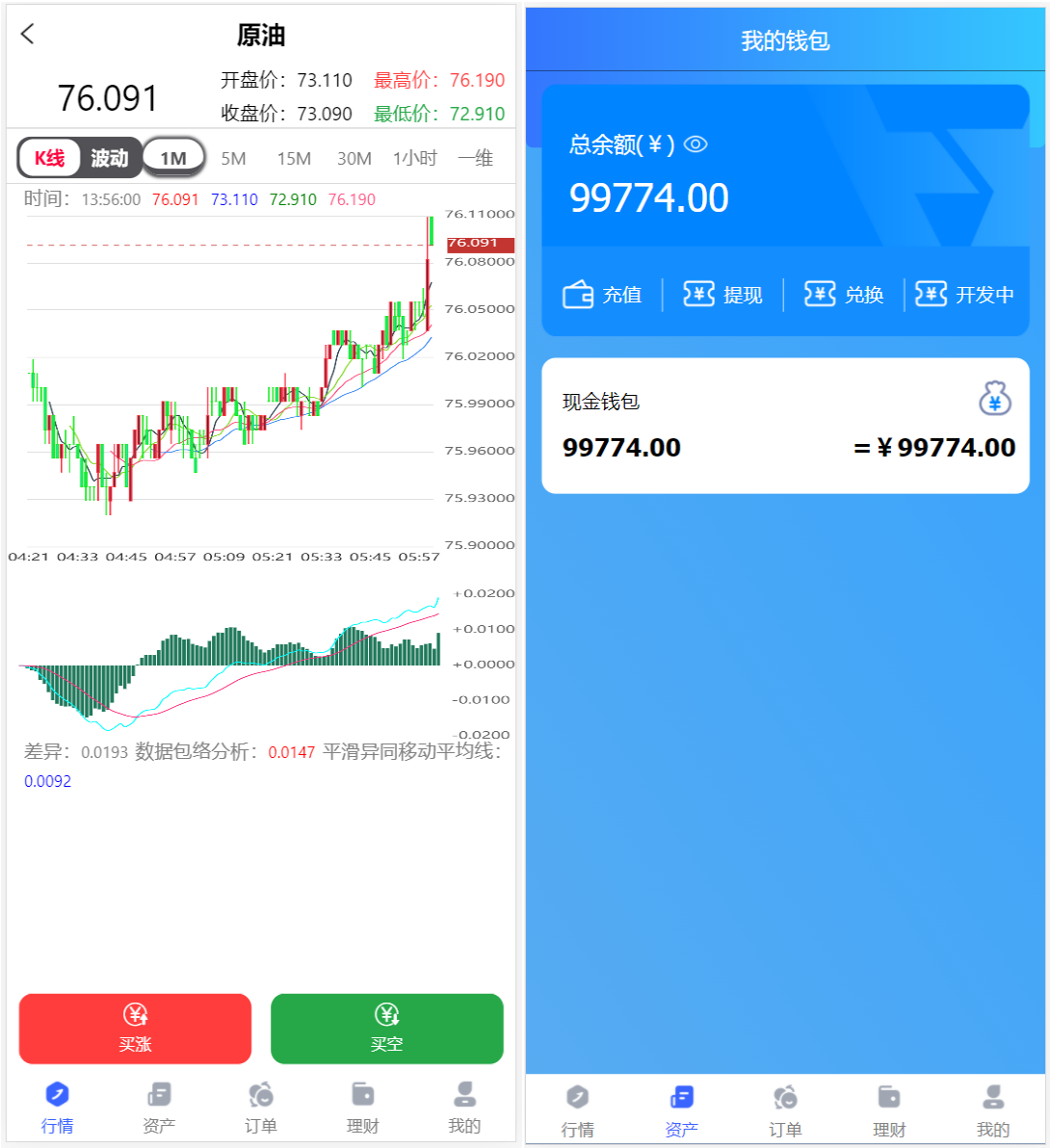The height and width of the screenshot is (1148, 1050).
Task: Open 充值 to top up wallet
Action: point(603,295)
